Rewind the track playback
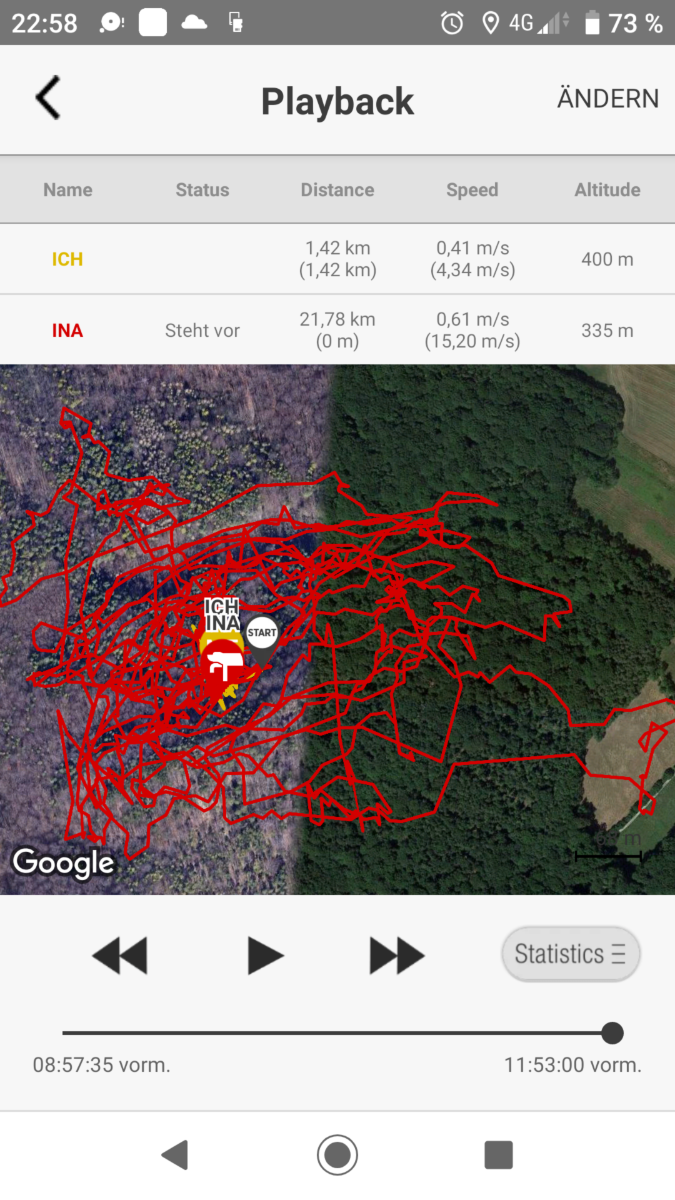675x1200 pixels. tap(119, 955)
